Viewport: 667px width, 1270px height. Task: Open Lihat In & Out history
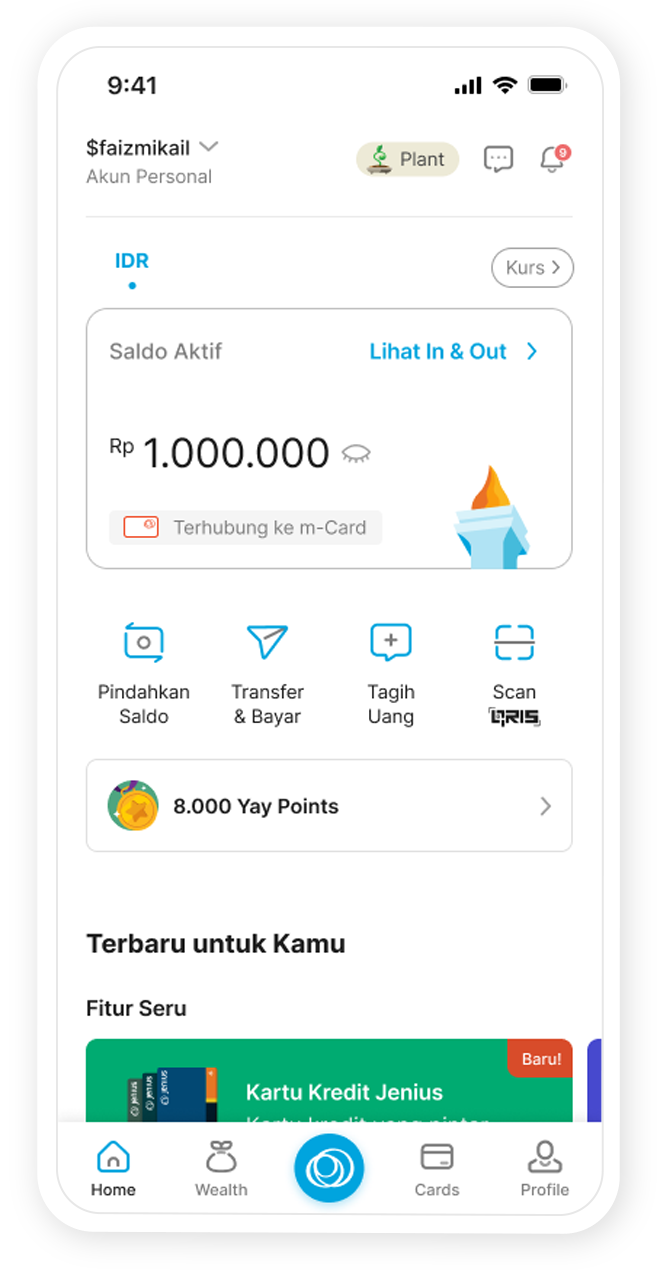(x=453, y=351)
